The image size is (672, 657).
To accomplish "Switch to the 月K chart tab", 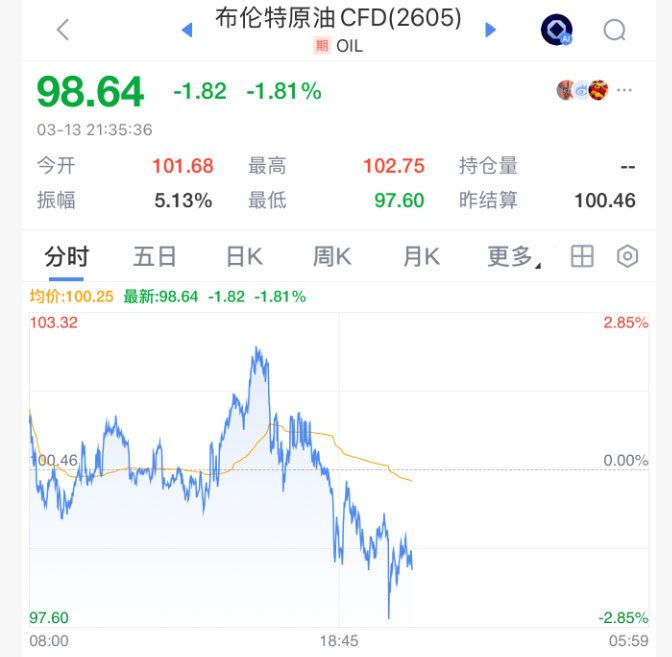I will tap(421, 257).
